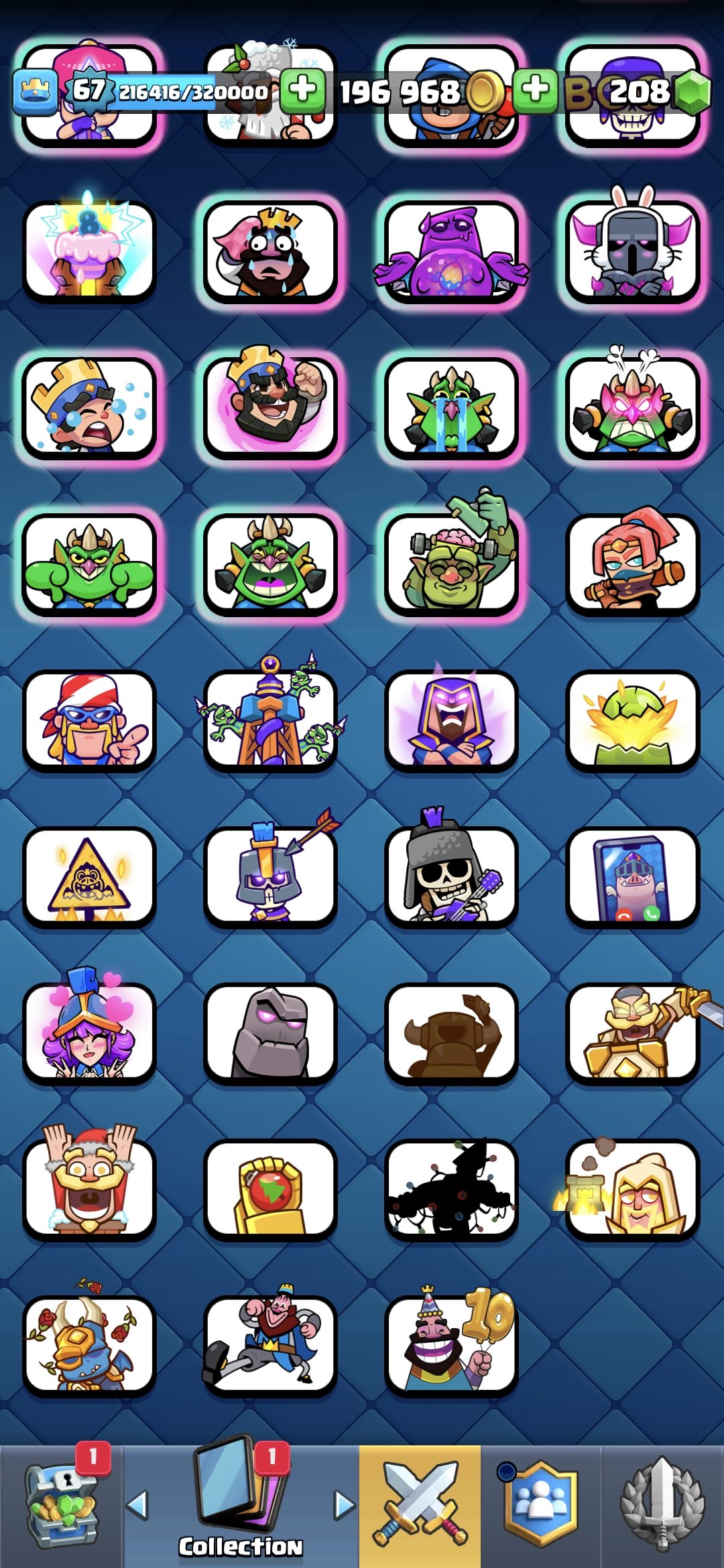Open the sword-and-laurel events tab
The image size is (724, 1568).
coord(662,1505)
